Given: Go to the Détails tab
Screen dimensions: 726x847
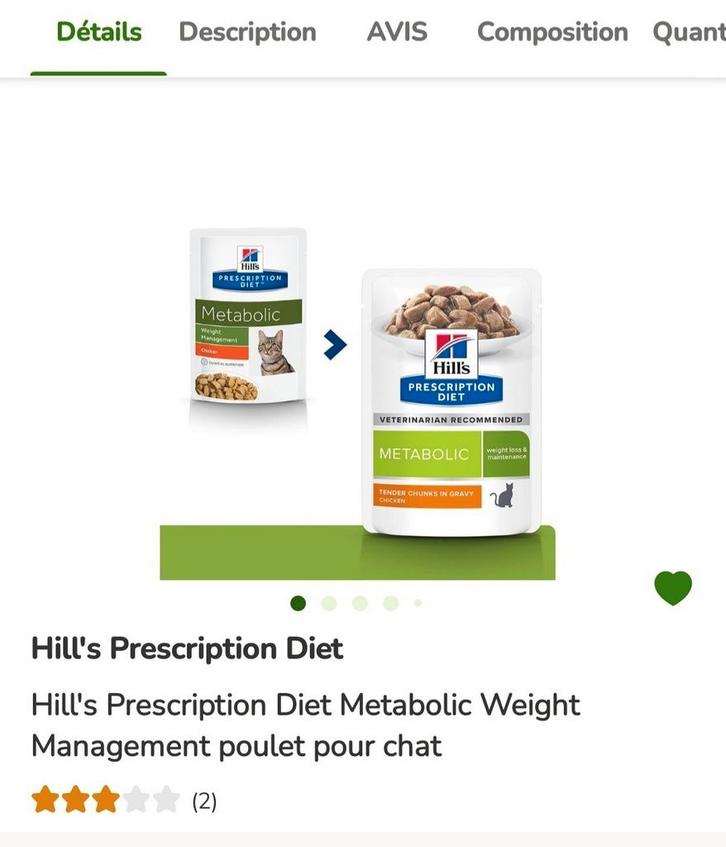Looking at the screenshot, I should coord(99,32).
